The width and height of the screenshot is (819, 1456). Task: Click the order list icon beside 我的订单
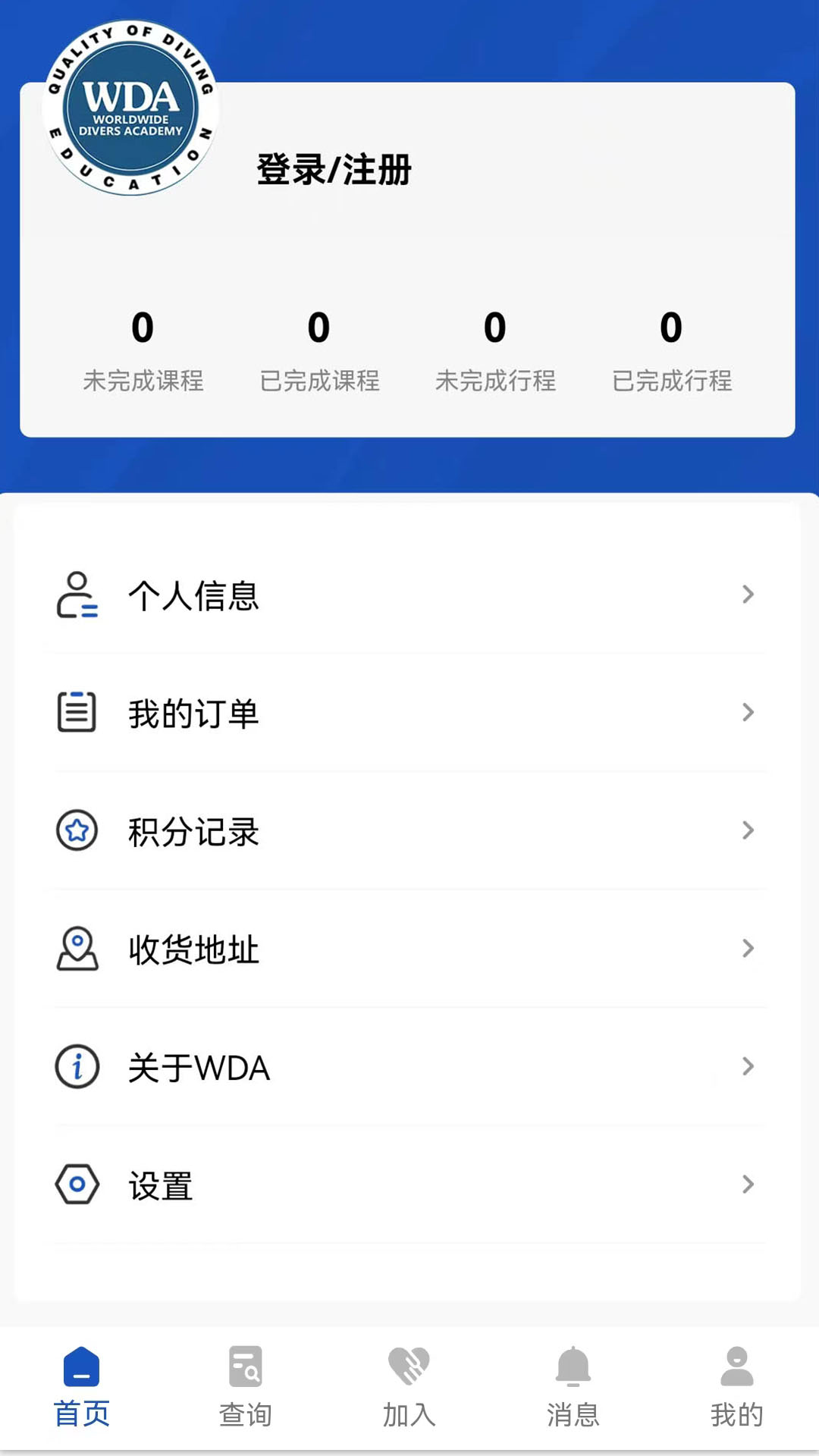tap(76, 713)
